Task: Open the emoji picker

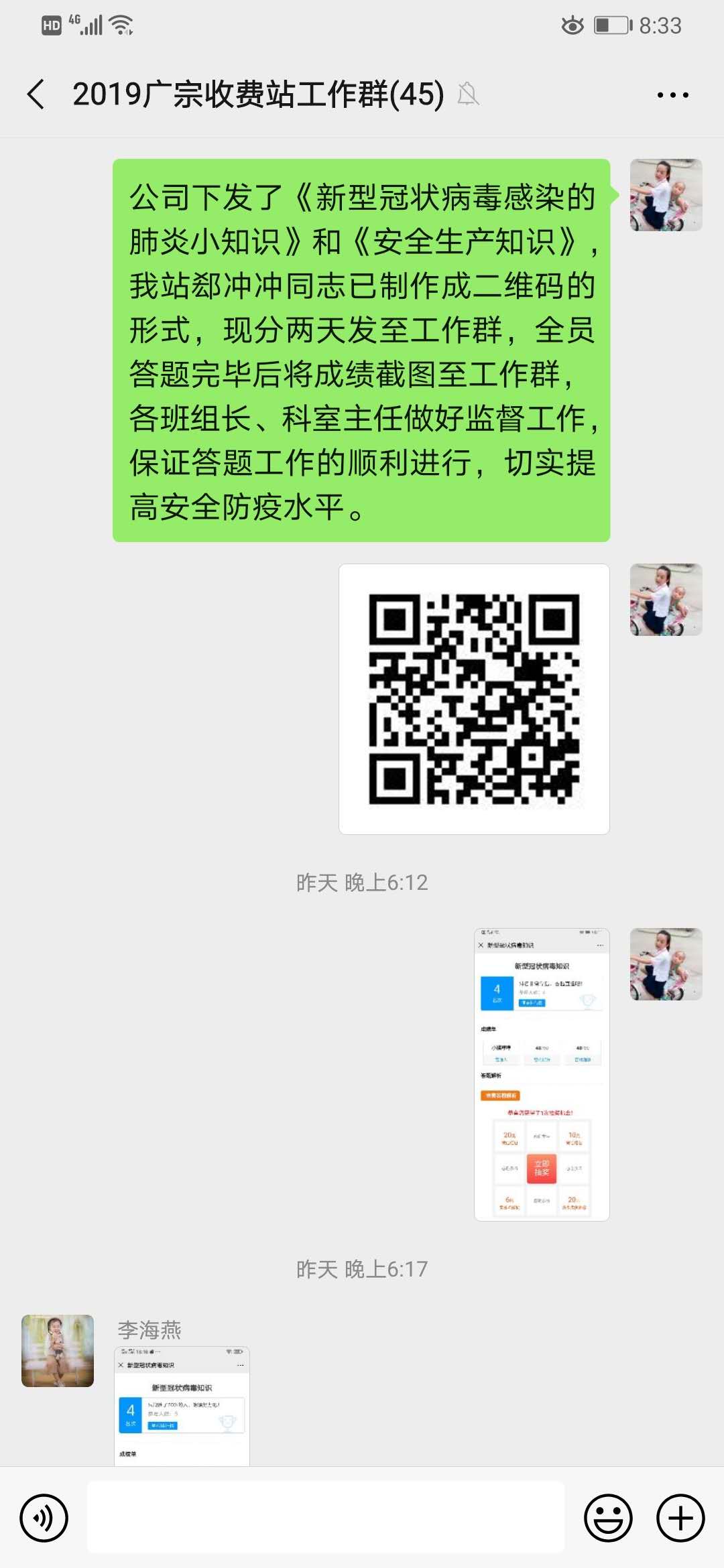Action: (608, 1518)
